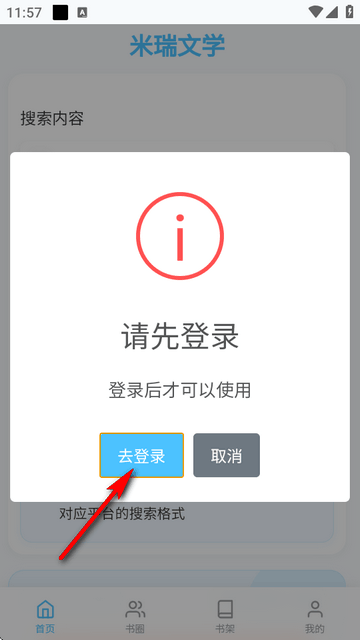The height and width of the screenshot is (640, 360).
Task: Tap the 去登录 button to log in
Action: pos(142,455)
